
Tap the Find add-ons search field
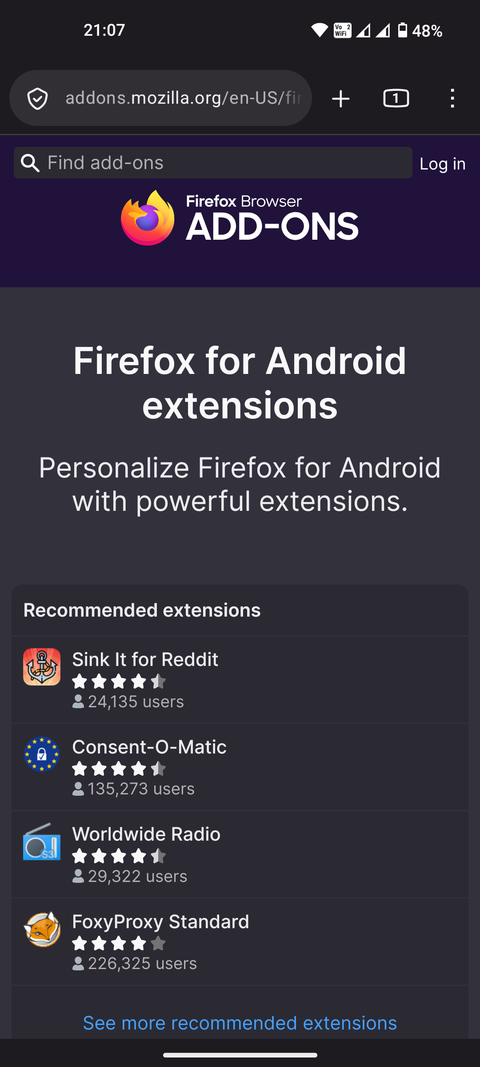[x=212, y=163]
